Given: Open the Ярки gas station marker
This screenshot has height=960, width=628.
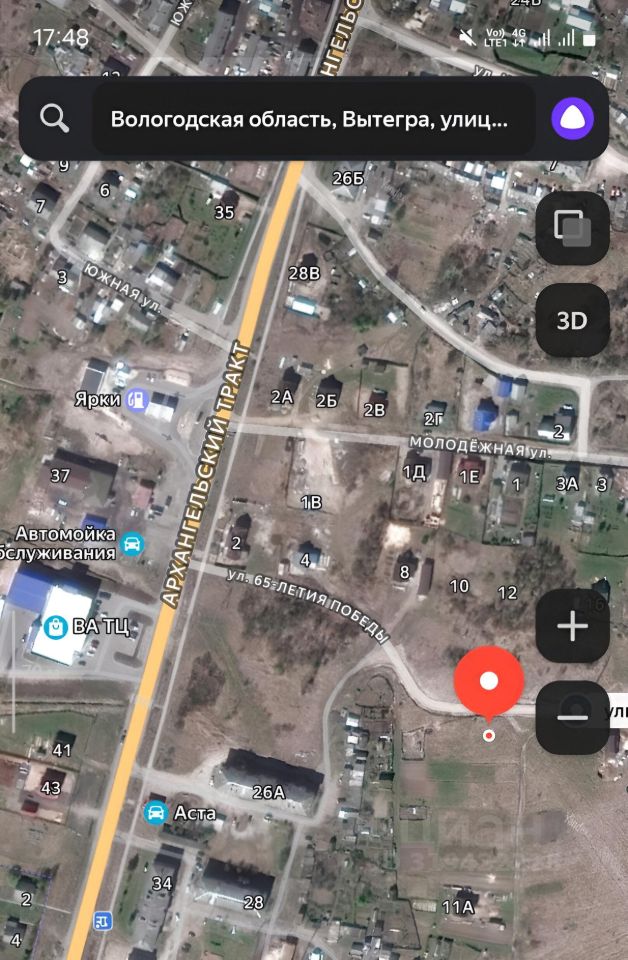Looking at the screenshot, I should coord(134,399).
